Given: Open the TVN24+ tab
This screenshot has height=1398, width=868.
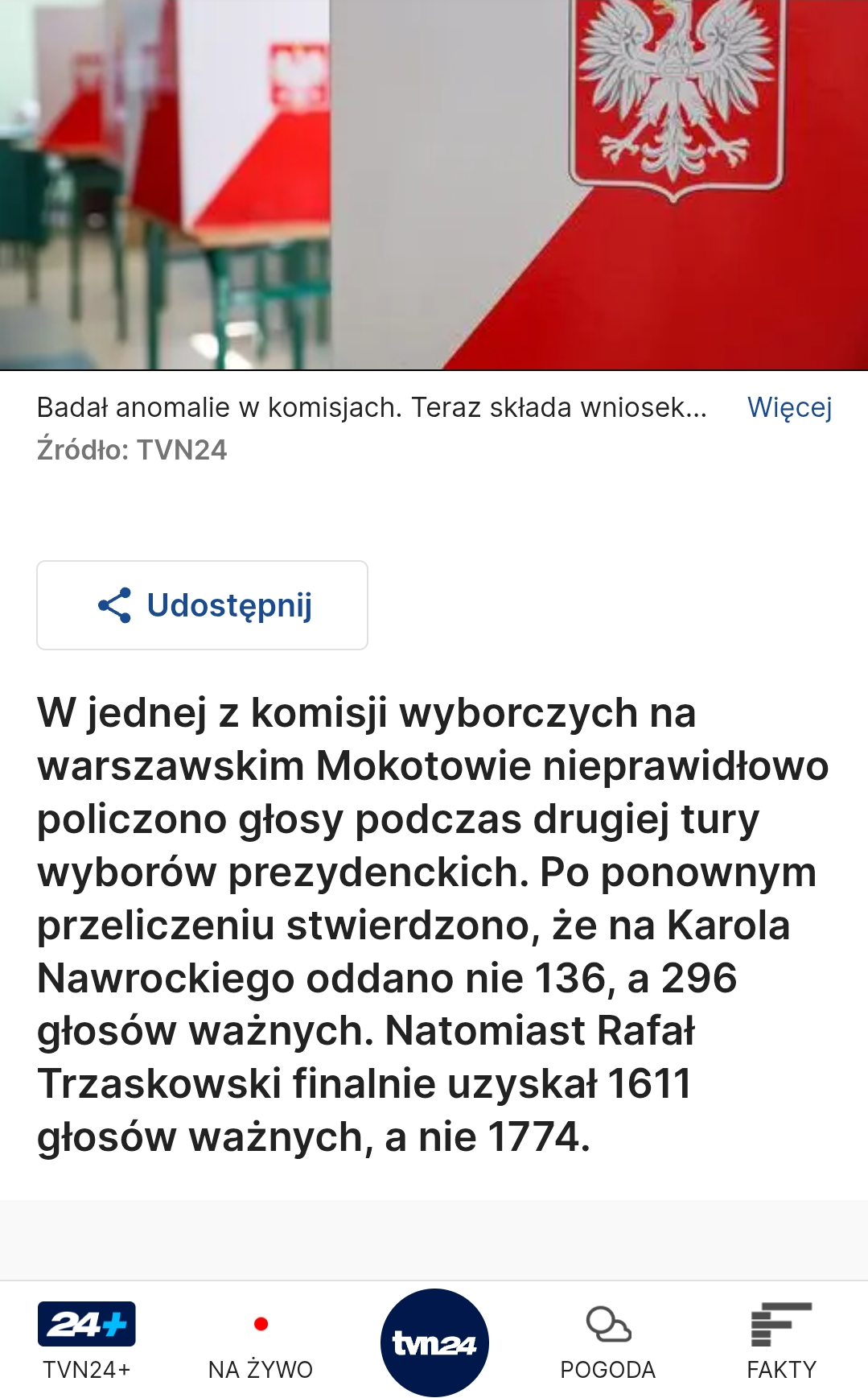Looking at the screenshot, I should click(87, 1340).
